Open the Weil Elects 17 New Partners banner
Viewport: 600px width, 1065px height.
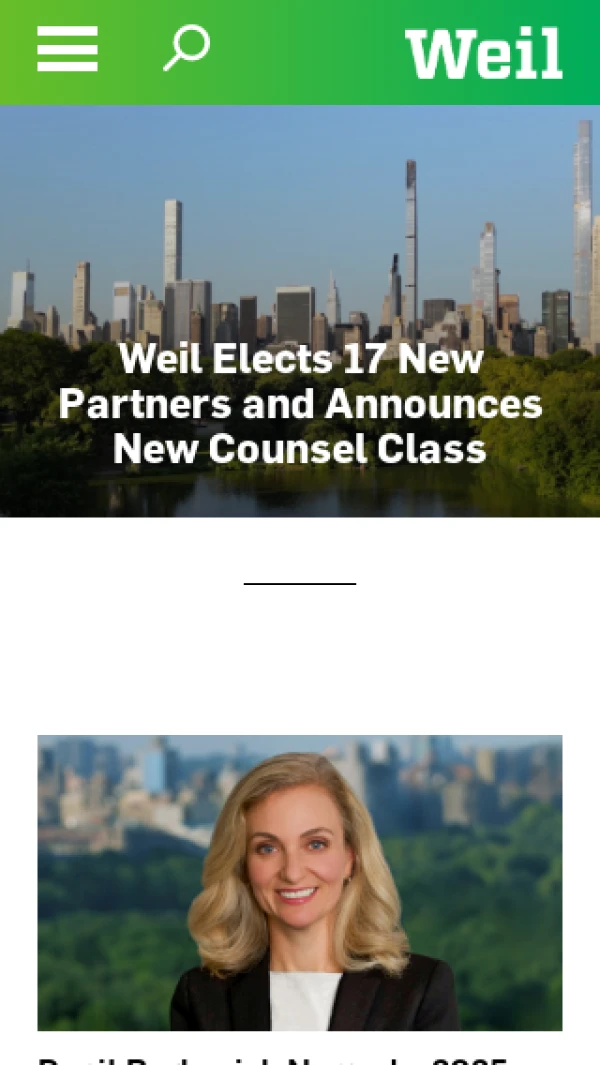coord(300,403)
